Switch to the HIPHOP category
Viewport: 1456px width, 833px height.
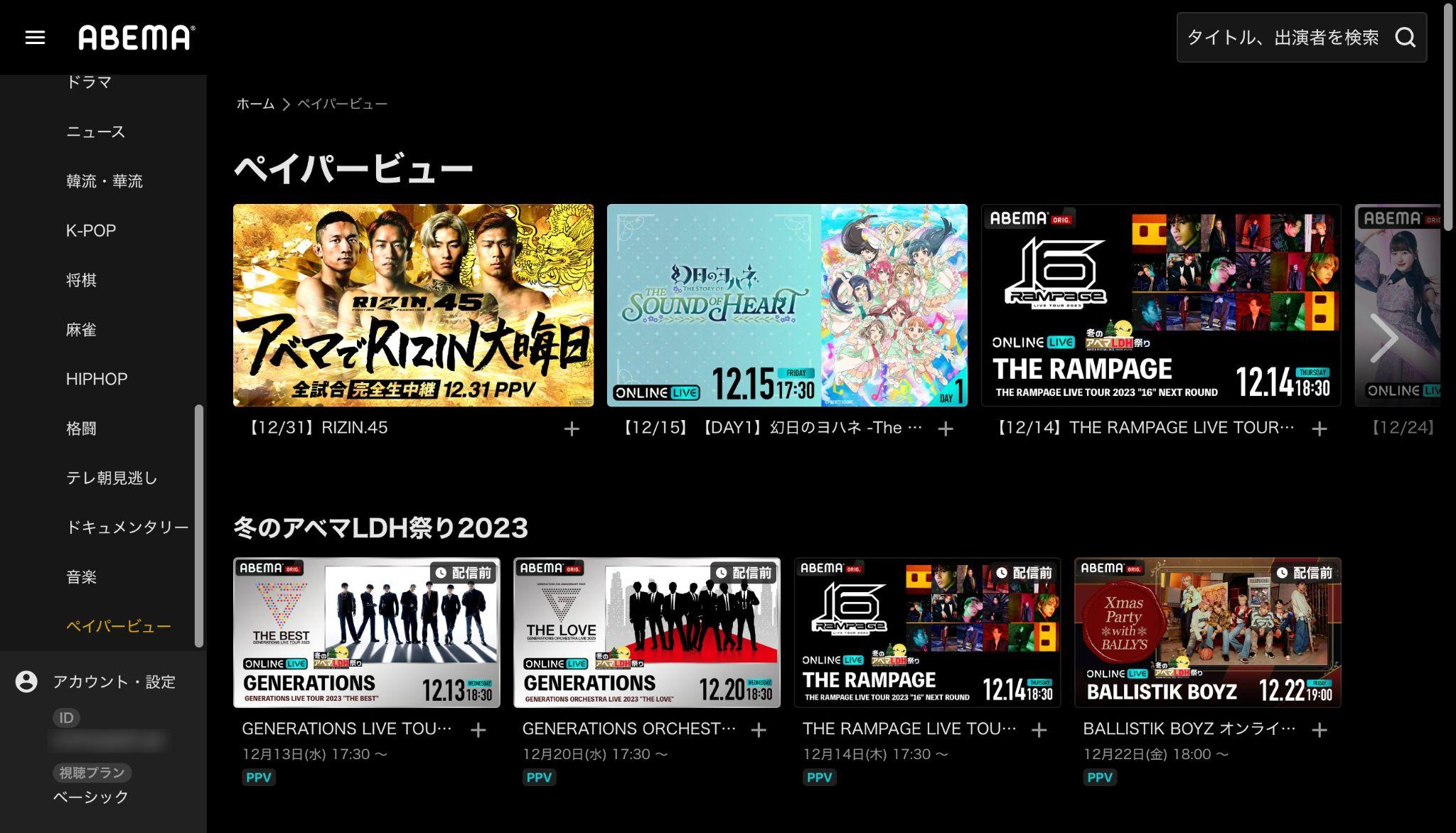(x=97, y=379)
